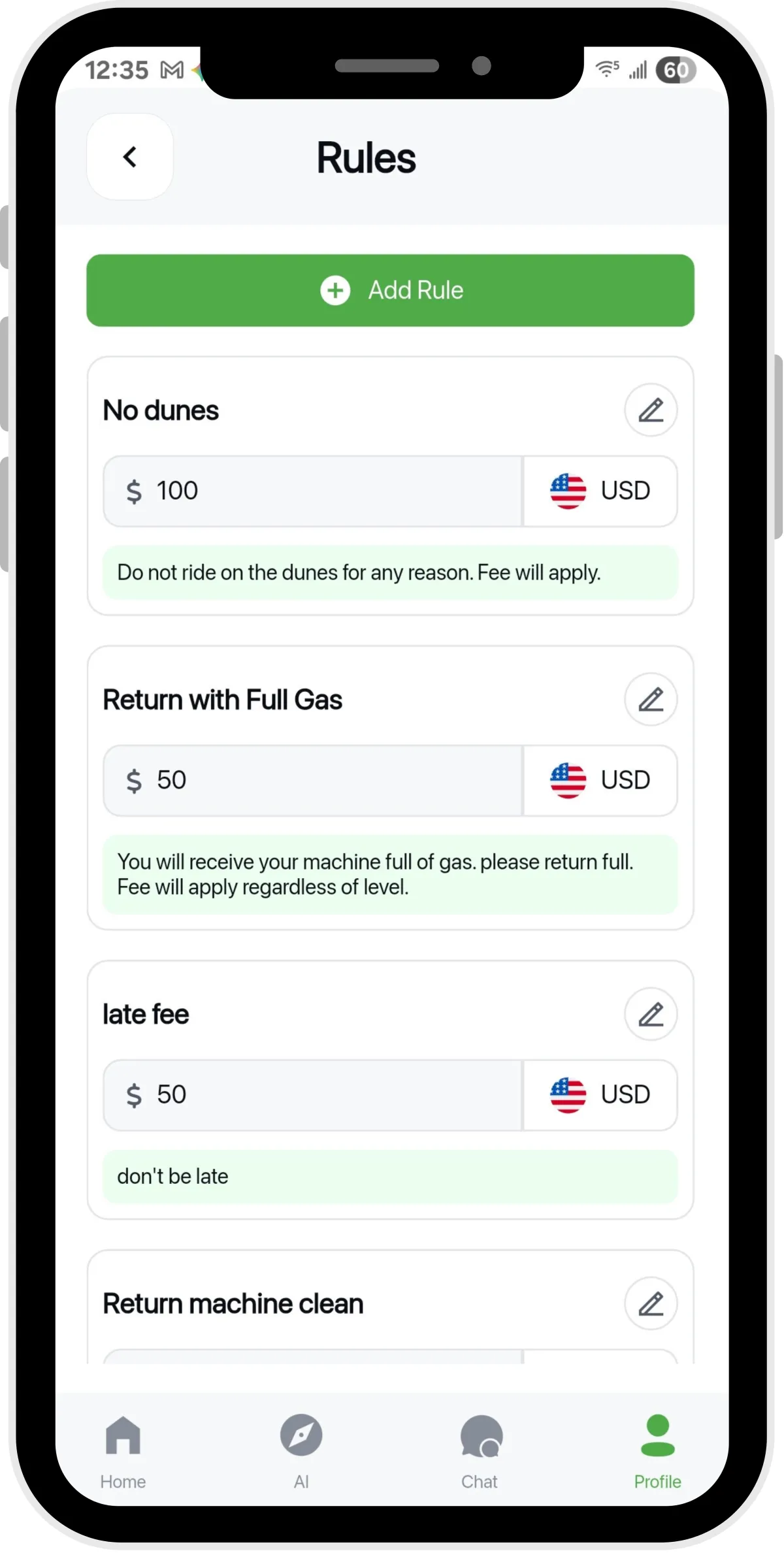The image size is (784, 1568).
Task: Edit the Return machine clean rule
Action: point(651,1303)
